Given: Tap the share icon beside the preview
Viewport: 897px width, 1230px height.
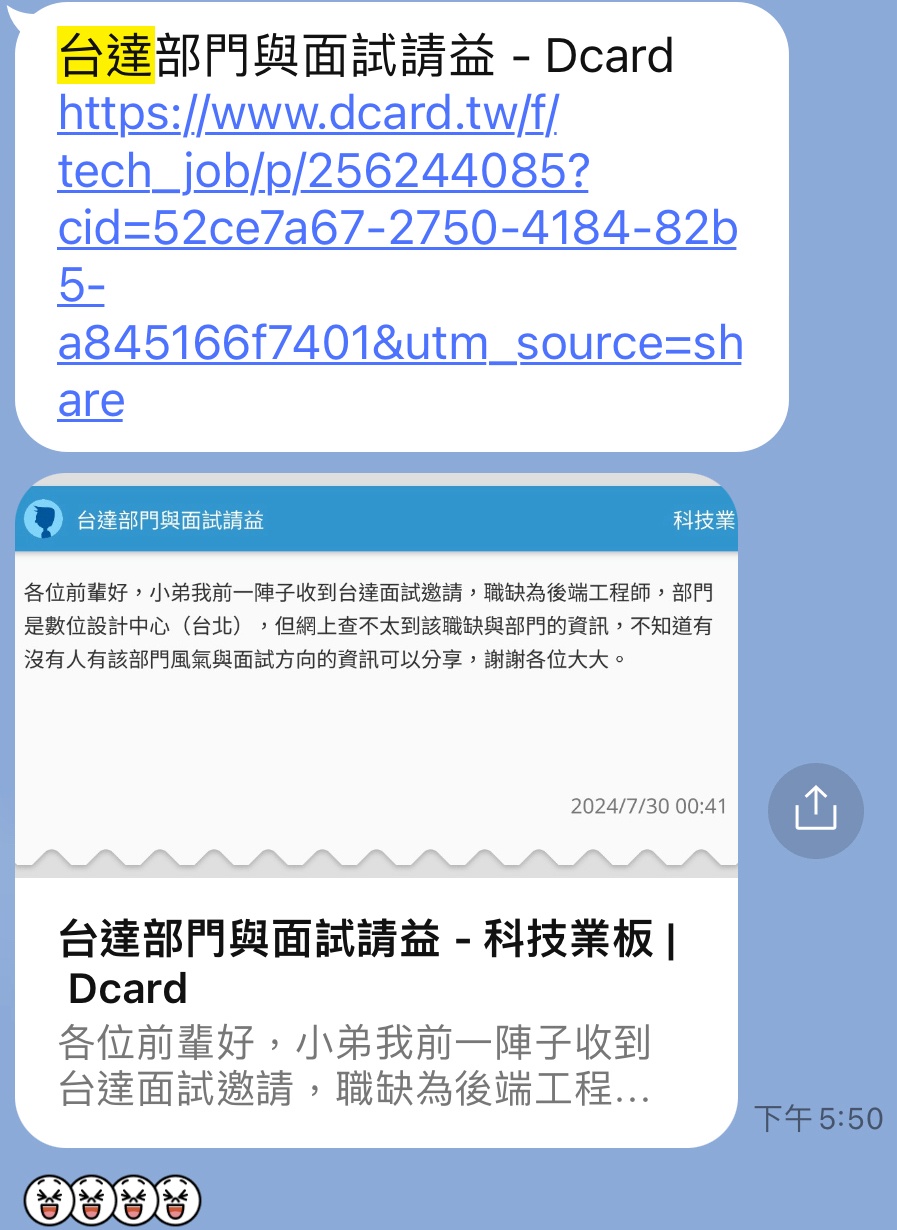Looking at the screenshot, I should (815, 810).
